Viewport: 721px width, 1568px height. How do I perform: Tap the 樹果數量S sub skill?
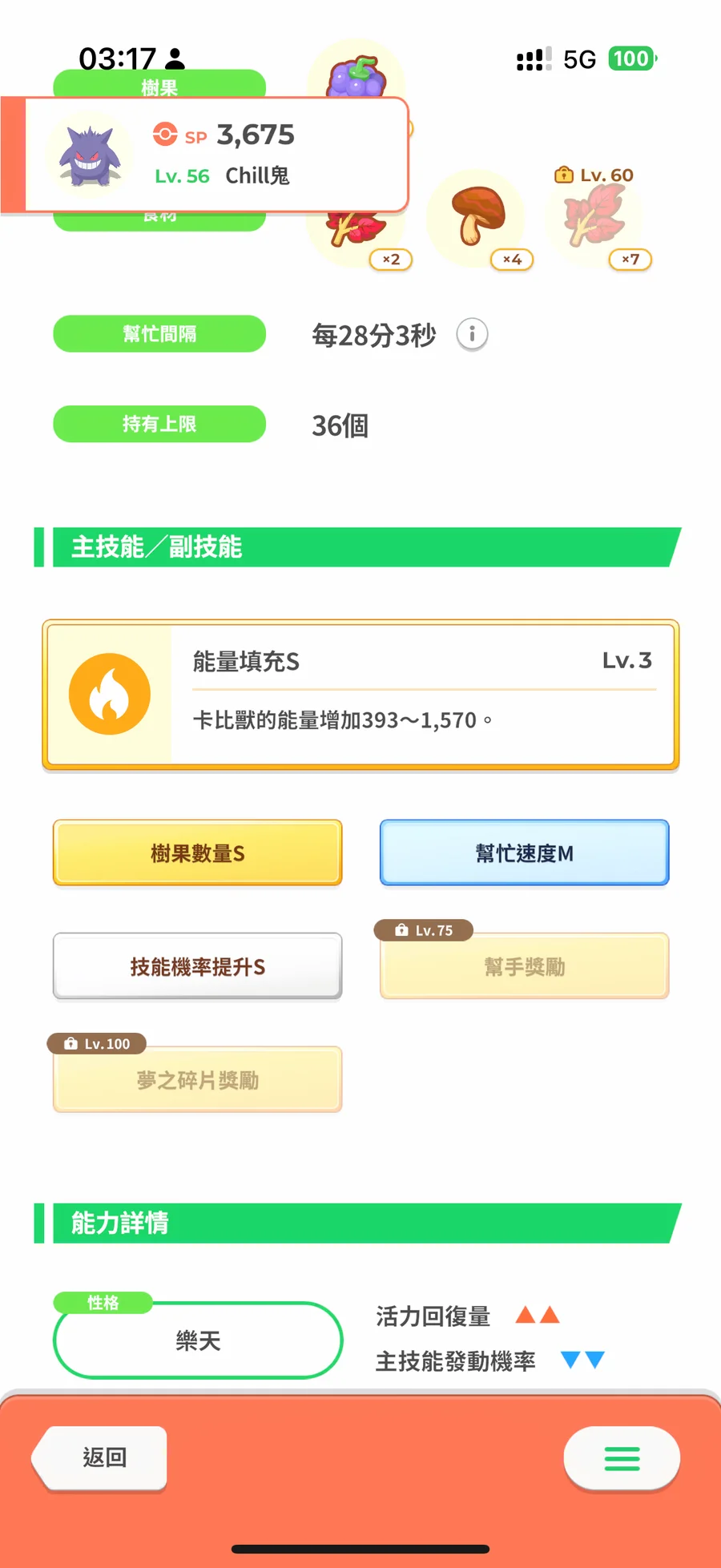[x=198, y=853]
